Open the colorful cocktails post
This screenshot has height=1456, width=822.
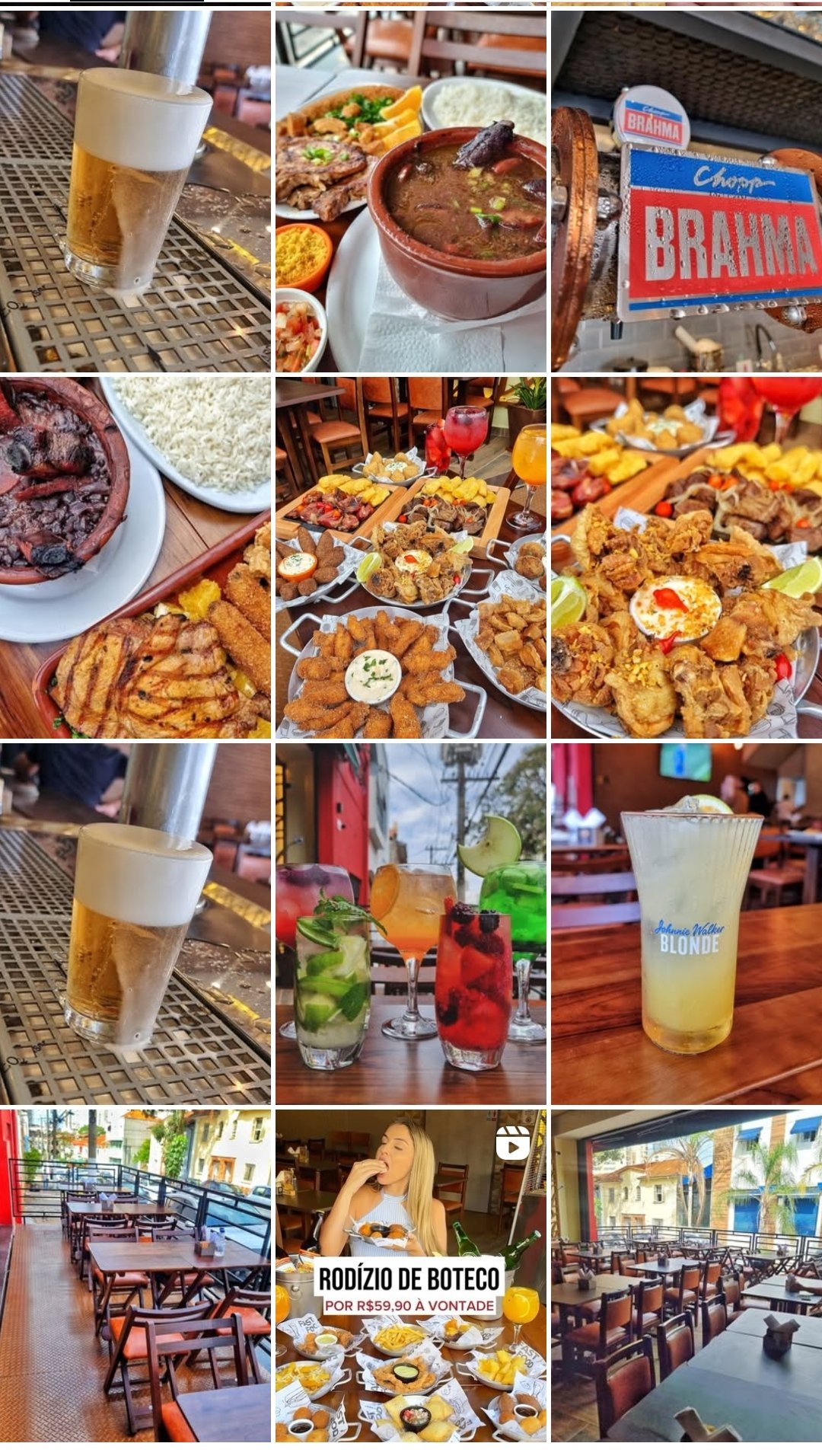pyautogui.click(x=410, y=923)
